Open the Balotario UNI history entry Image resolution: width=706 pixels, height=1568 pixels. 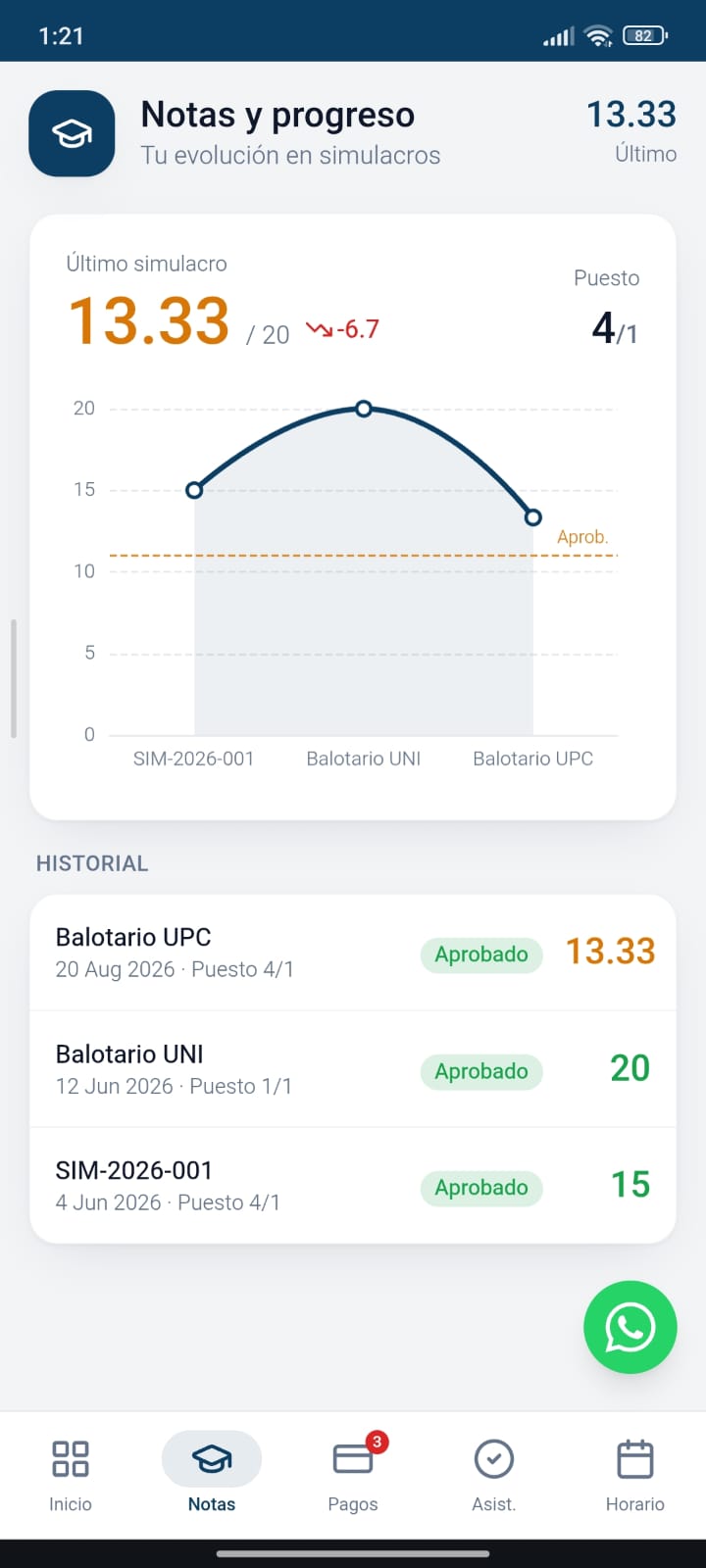click(x=353, y=1069)
